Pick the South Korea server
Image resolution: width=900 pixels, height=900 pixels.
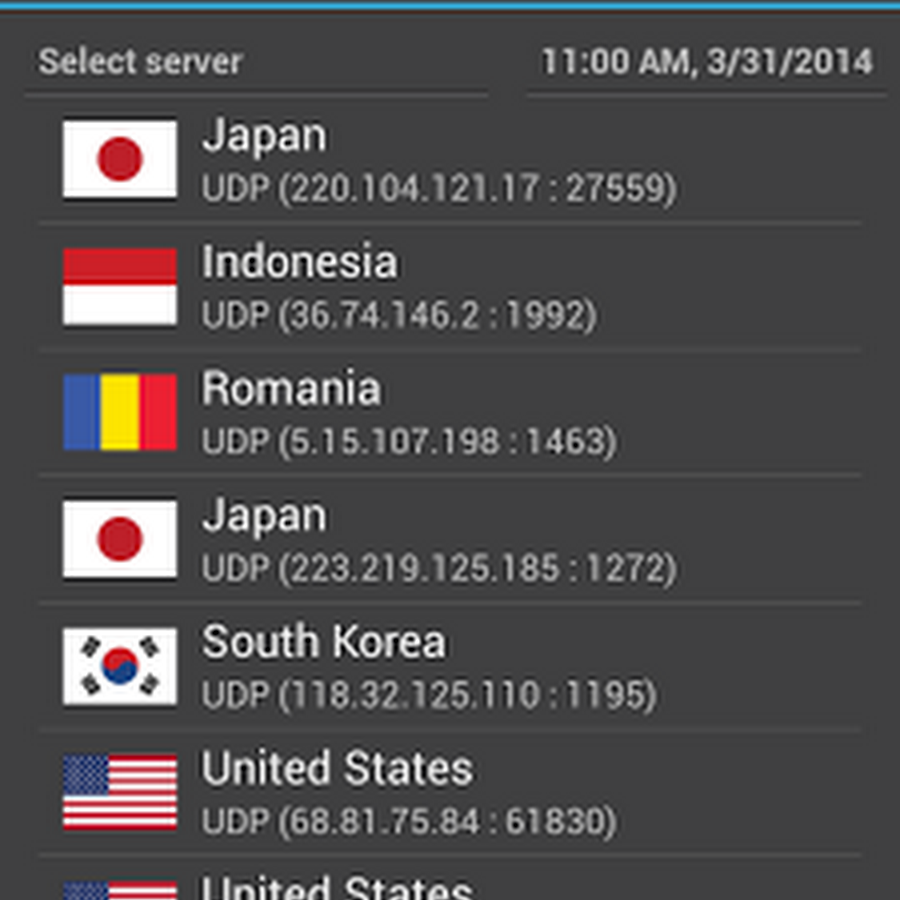coord(440,667)
